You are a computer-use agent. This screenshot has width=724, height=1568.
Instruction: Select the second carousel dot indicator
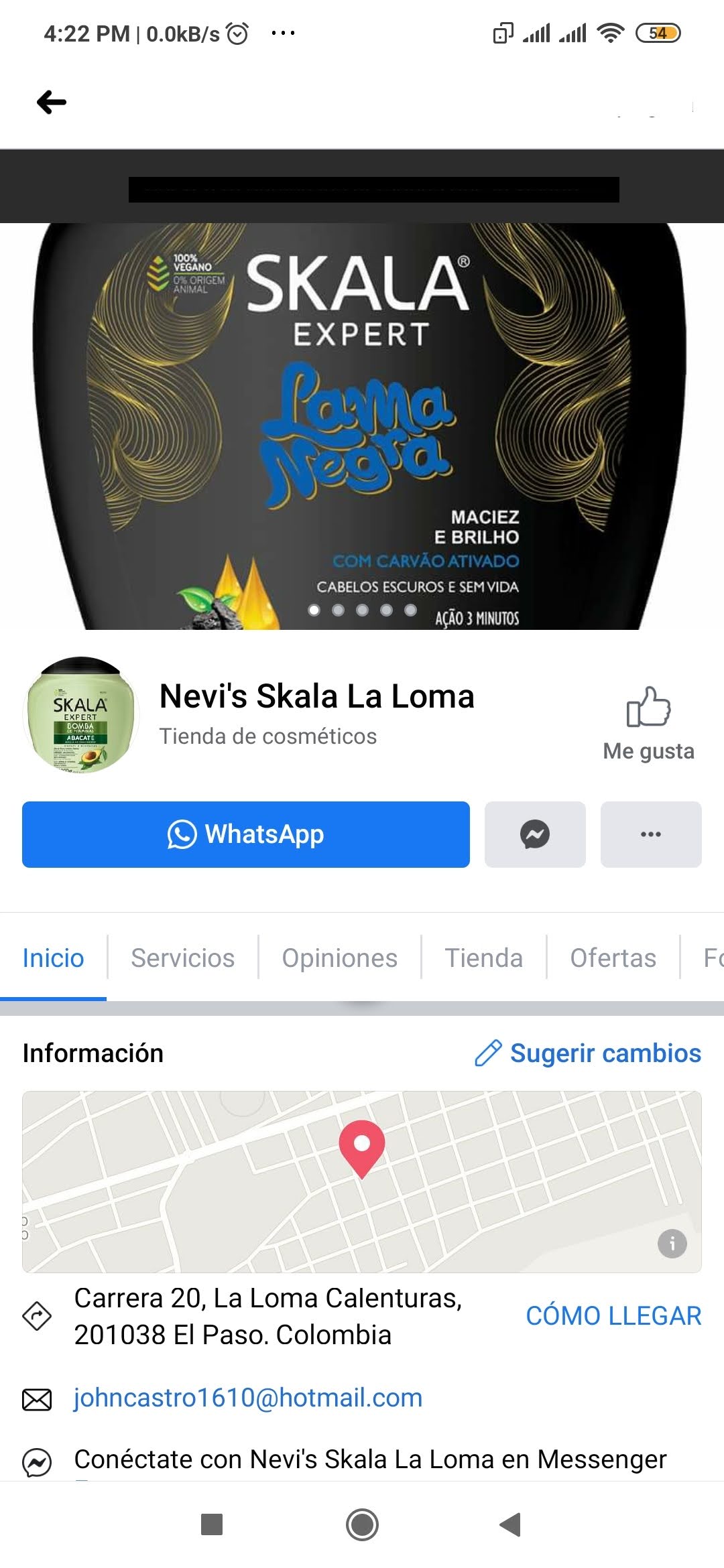point(339,610)
